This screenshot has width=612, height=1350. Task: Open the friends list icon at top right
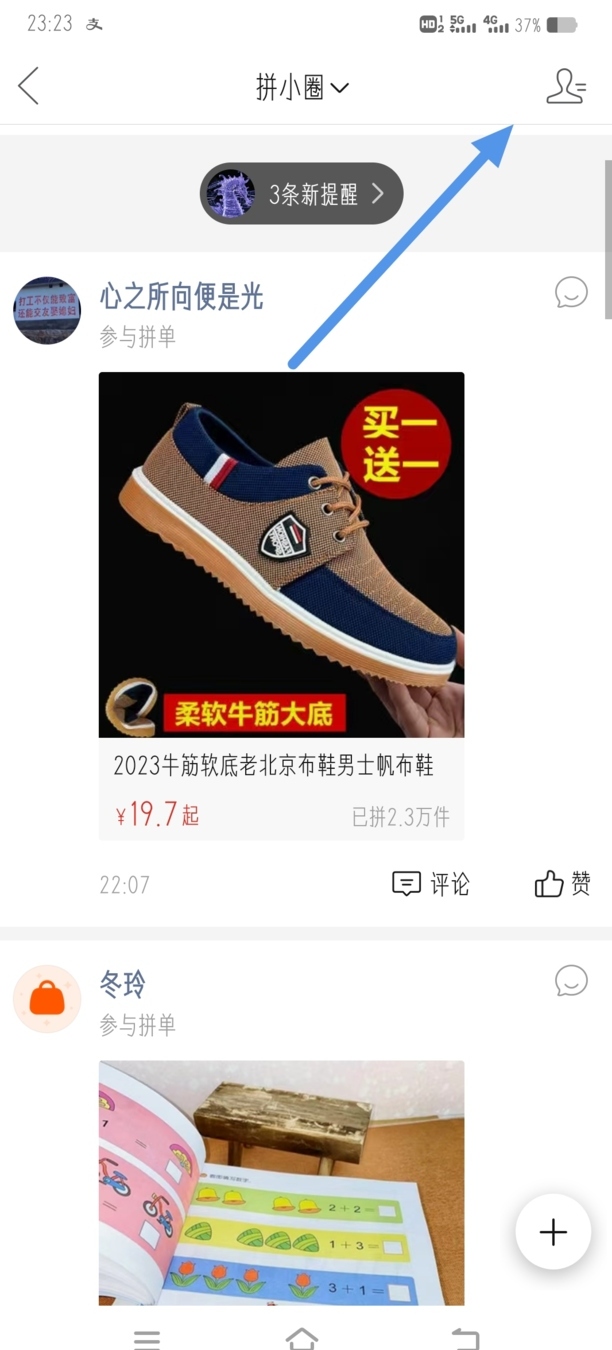[566, 87]
